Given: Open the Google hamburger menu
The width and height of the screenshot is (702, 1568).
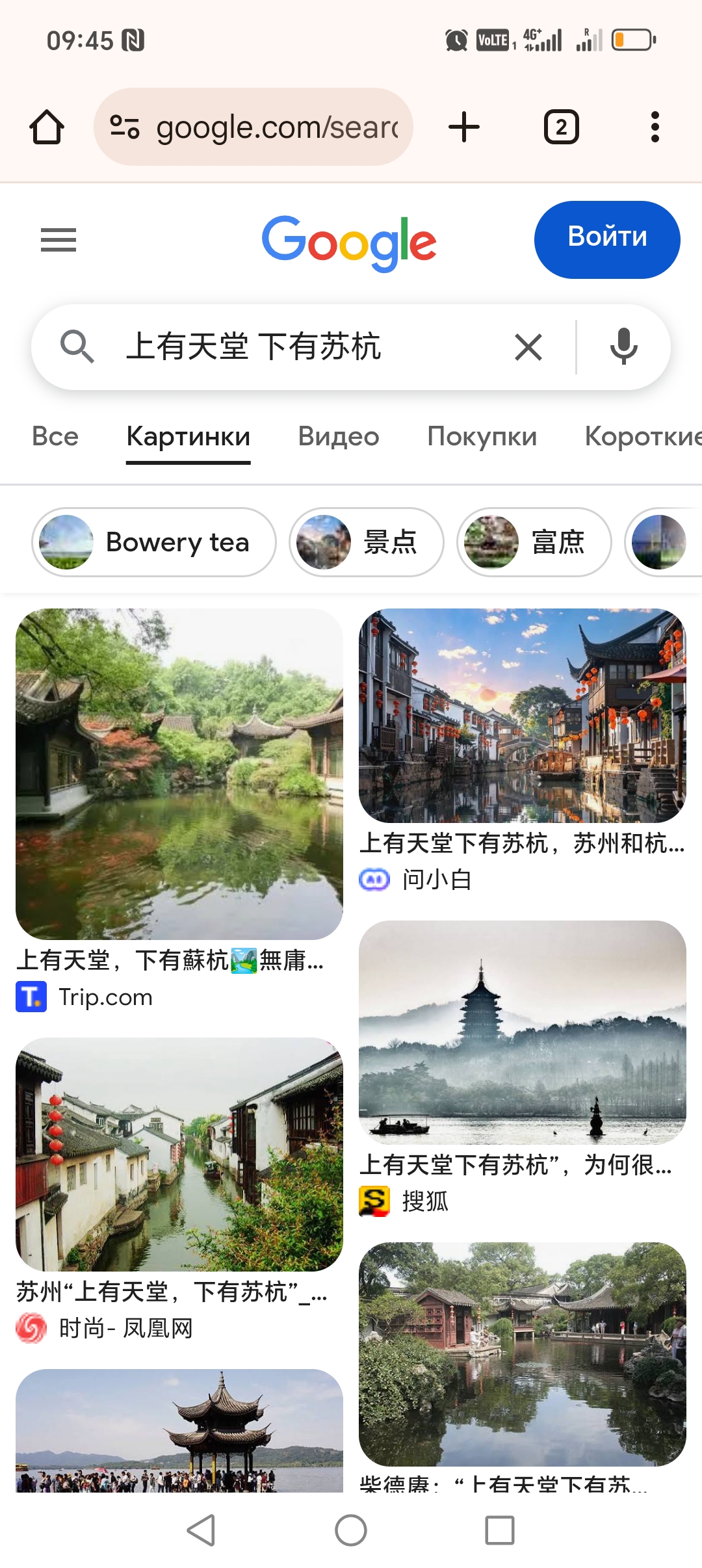Looking at the screenshot, I should (58, 240).
